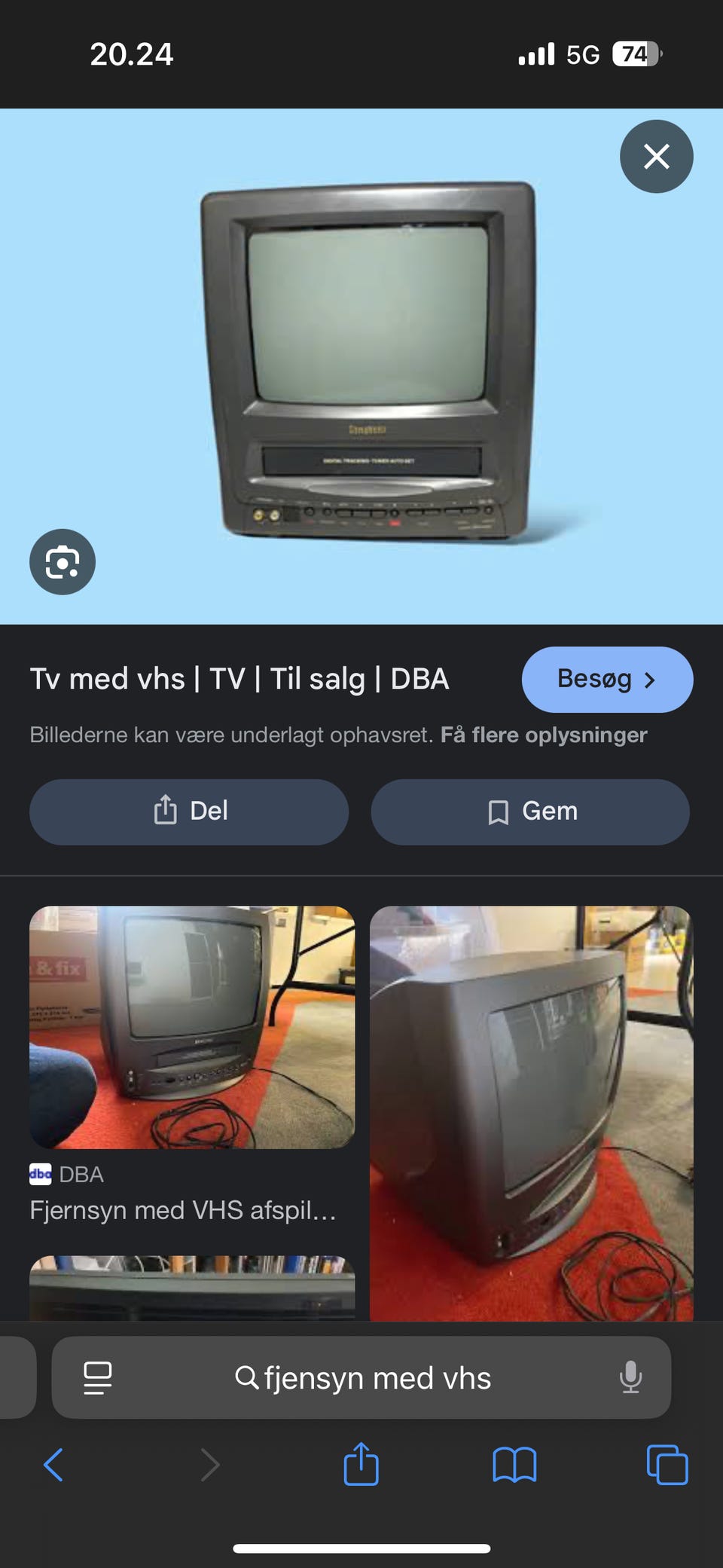The width and height of the screenshot is (723, 1568).
Task: Open the TV with VHS preview image
Action: [x=369, y=362]
